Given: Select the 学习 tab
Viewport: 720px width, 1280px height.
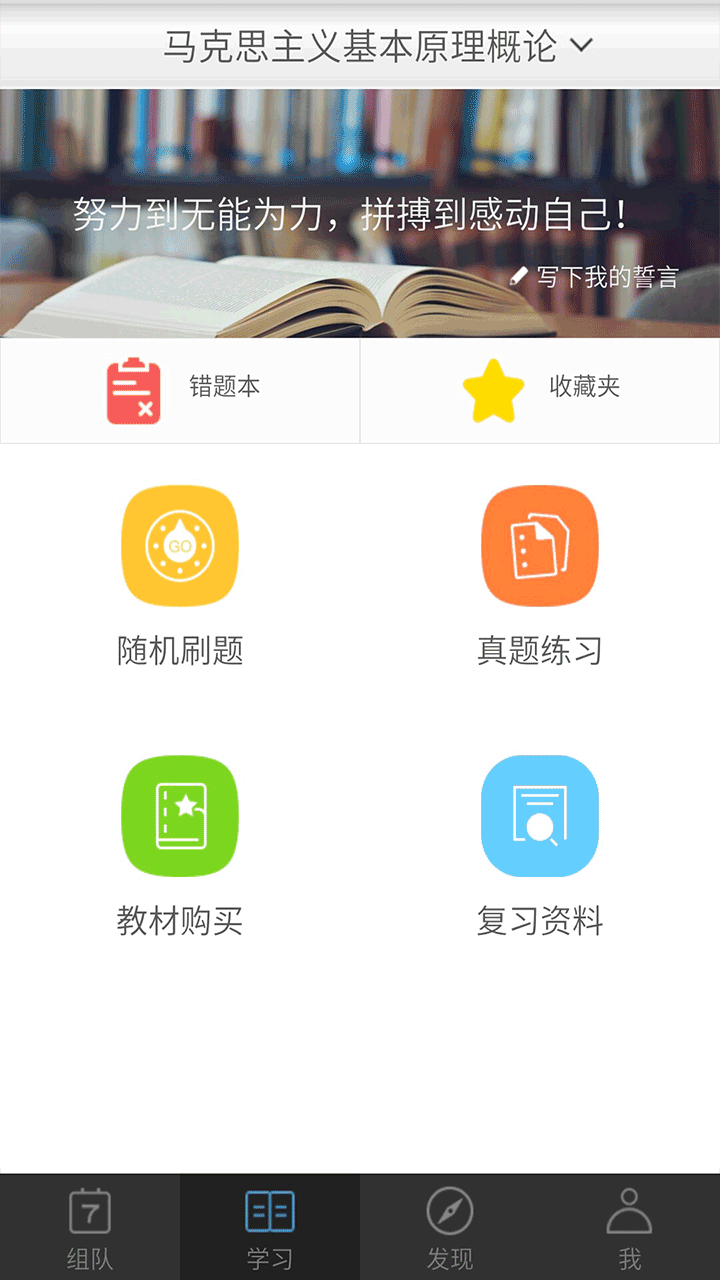Looking at the screenshot, I should (x=270, y=1227).
